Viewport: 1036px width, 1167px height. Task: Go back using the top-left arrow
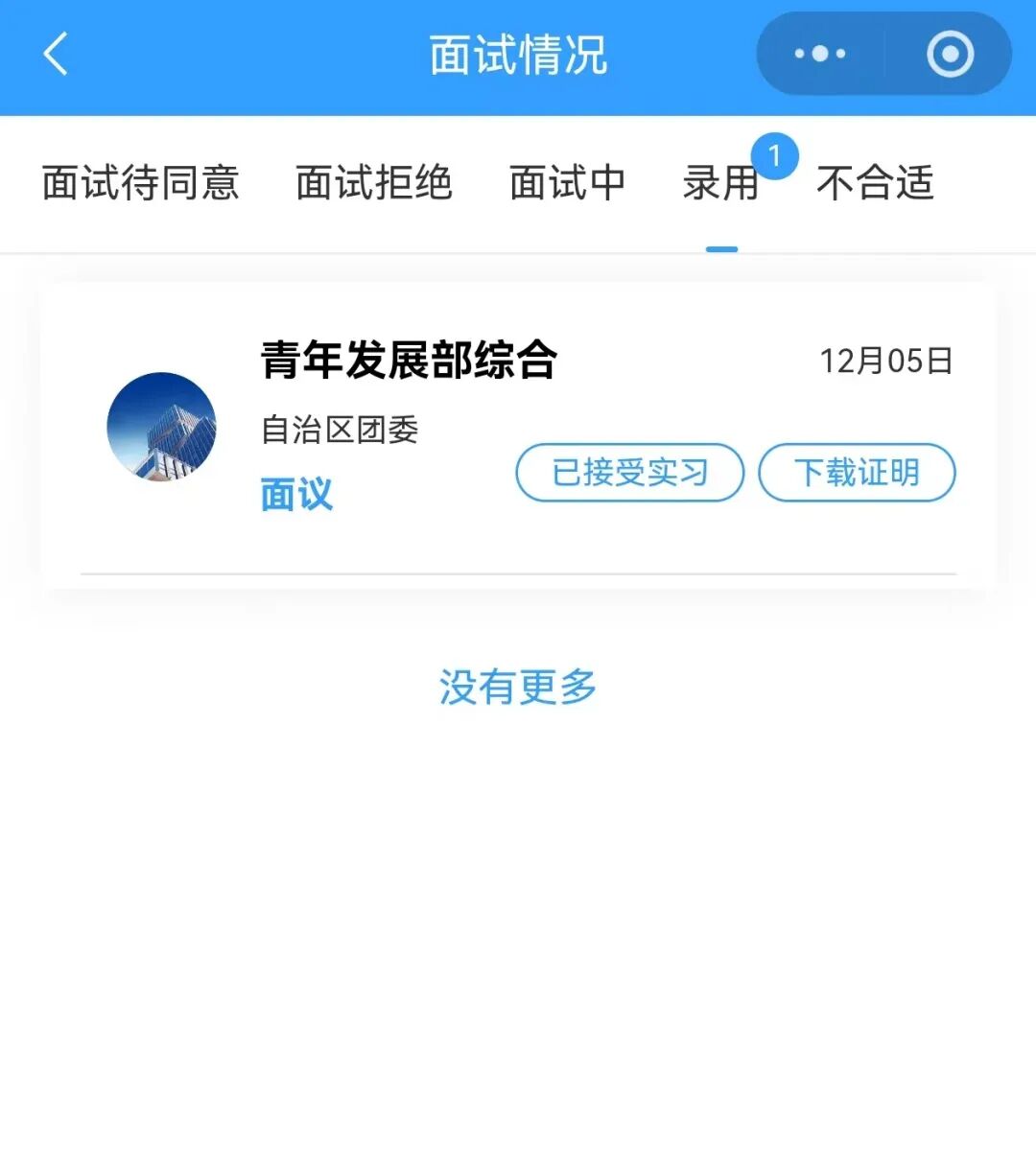56,54
